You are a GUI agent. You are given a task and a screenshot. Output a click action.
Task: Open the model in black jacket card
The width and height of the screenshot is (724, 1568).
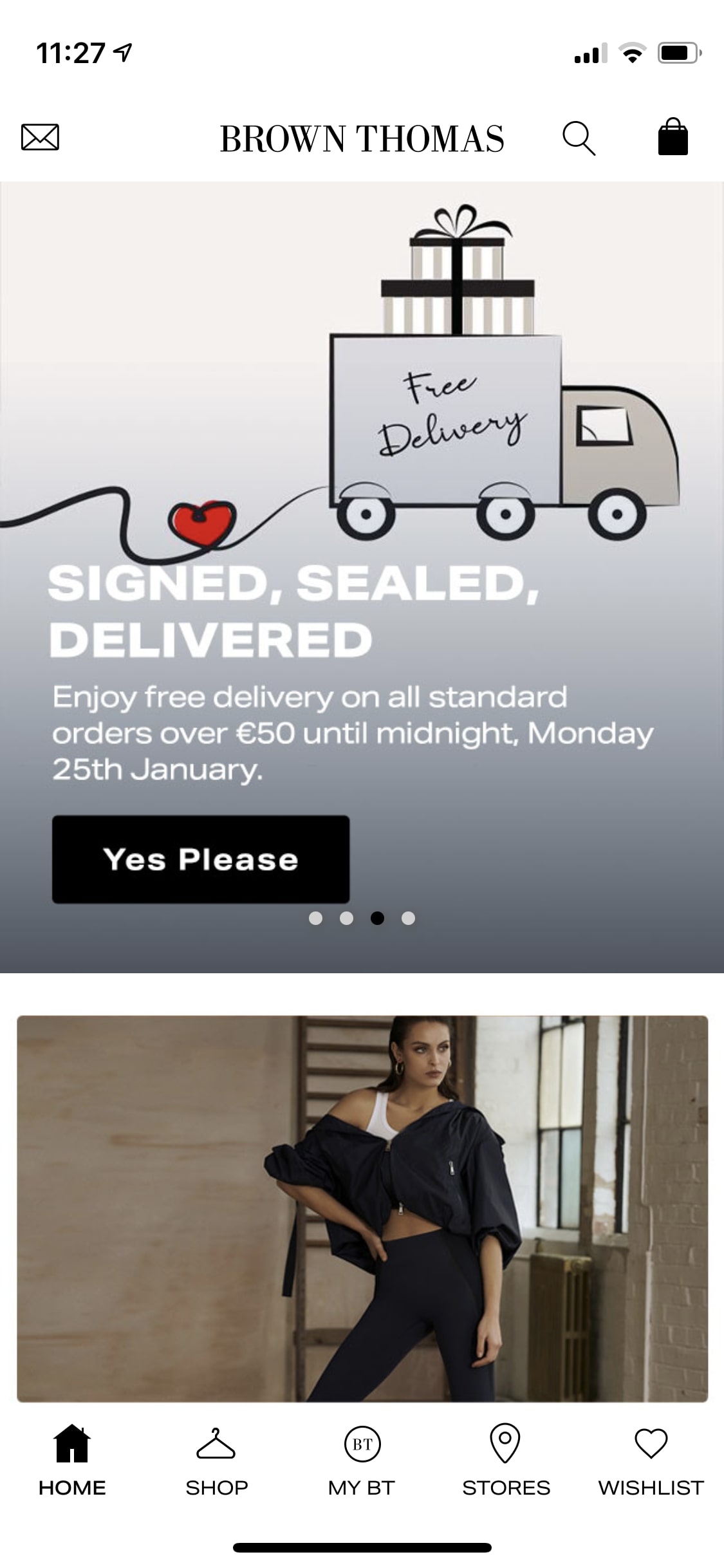[x=362, y=1208]
